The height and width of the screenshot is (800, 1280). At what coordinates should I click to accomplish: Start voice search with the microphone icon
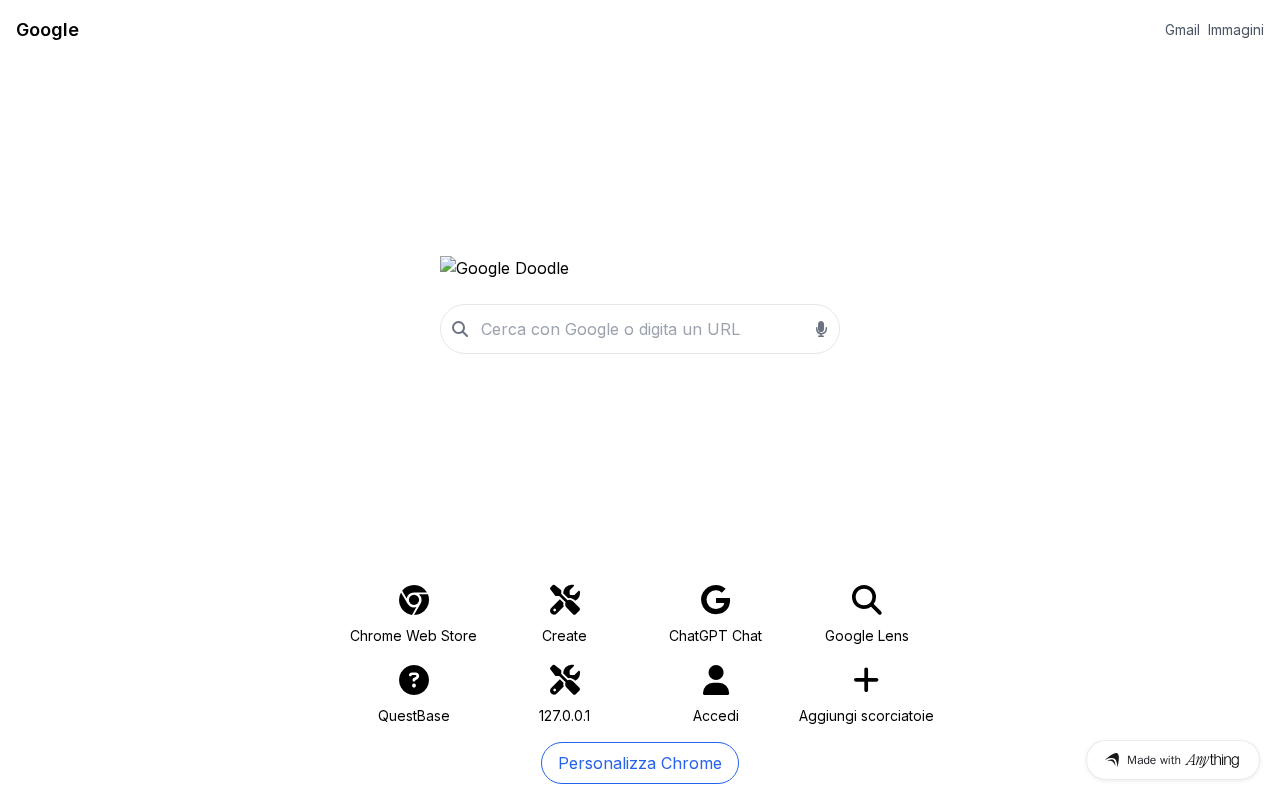[821, 329]
